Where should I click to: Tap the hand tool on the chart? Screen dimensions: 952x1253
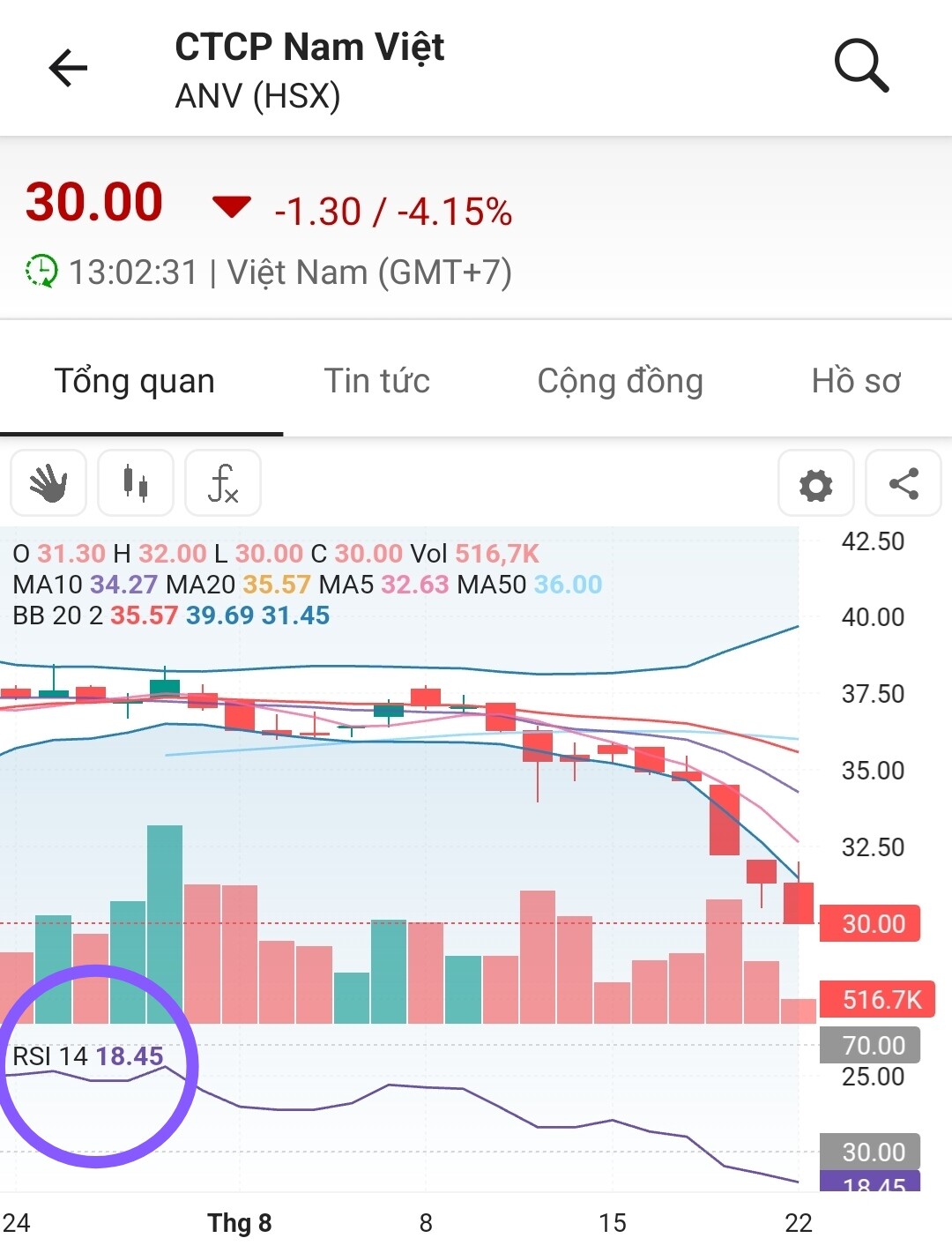point(48,483)
